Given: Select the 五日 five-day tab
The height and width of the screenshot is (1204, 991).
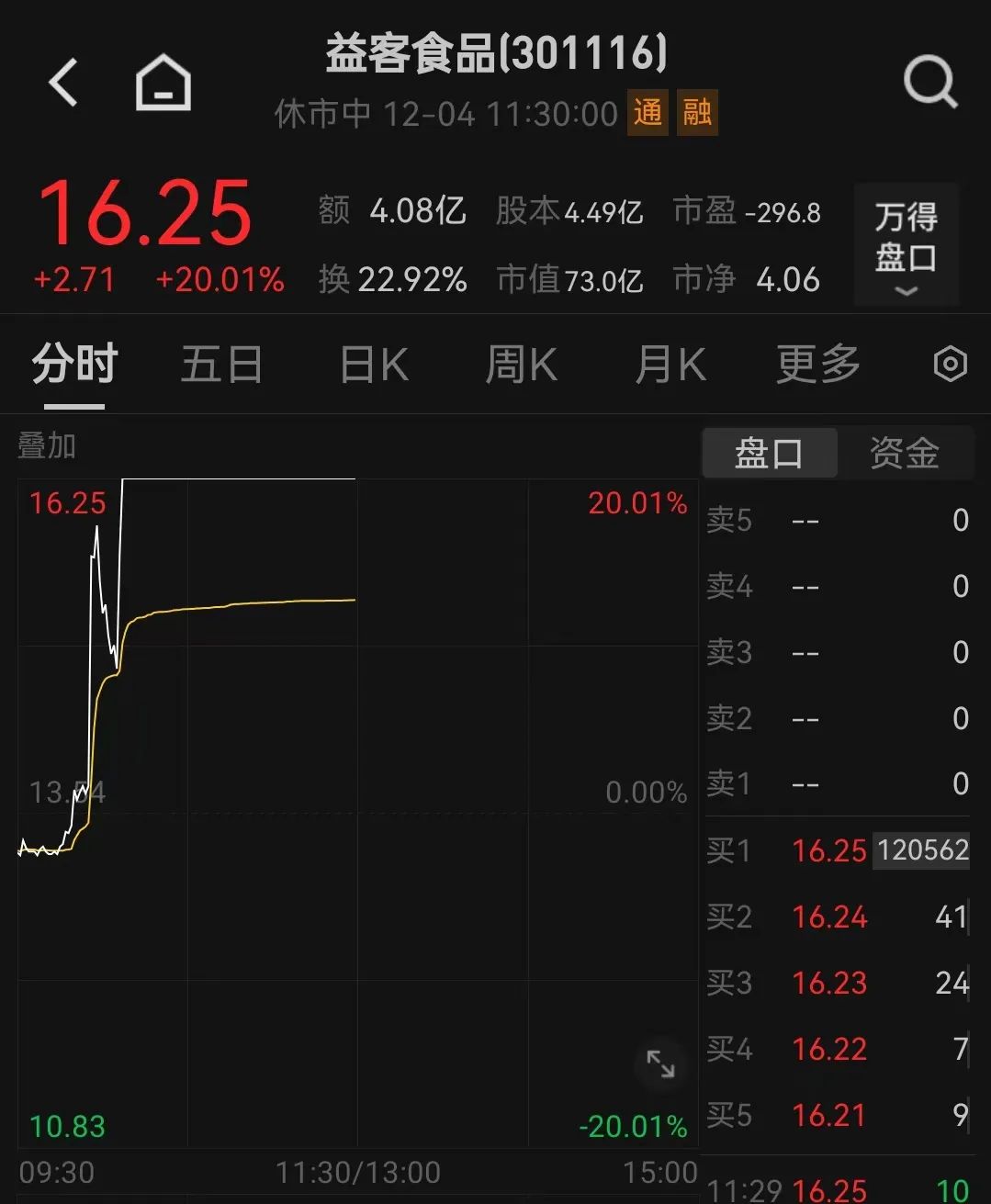Looking at the screenshot, I should 220,365.
